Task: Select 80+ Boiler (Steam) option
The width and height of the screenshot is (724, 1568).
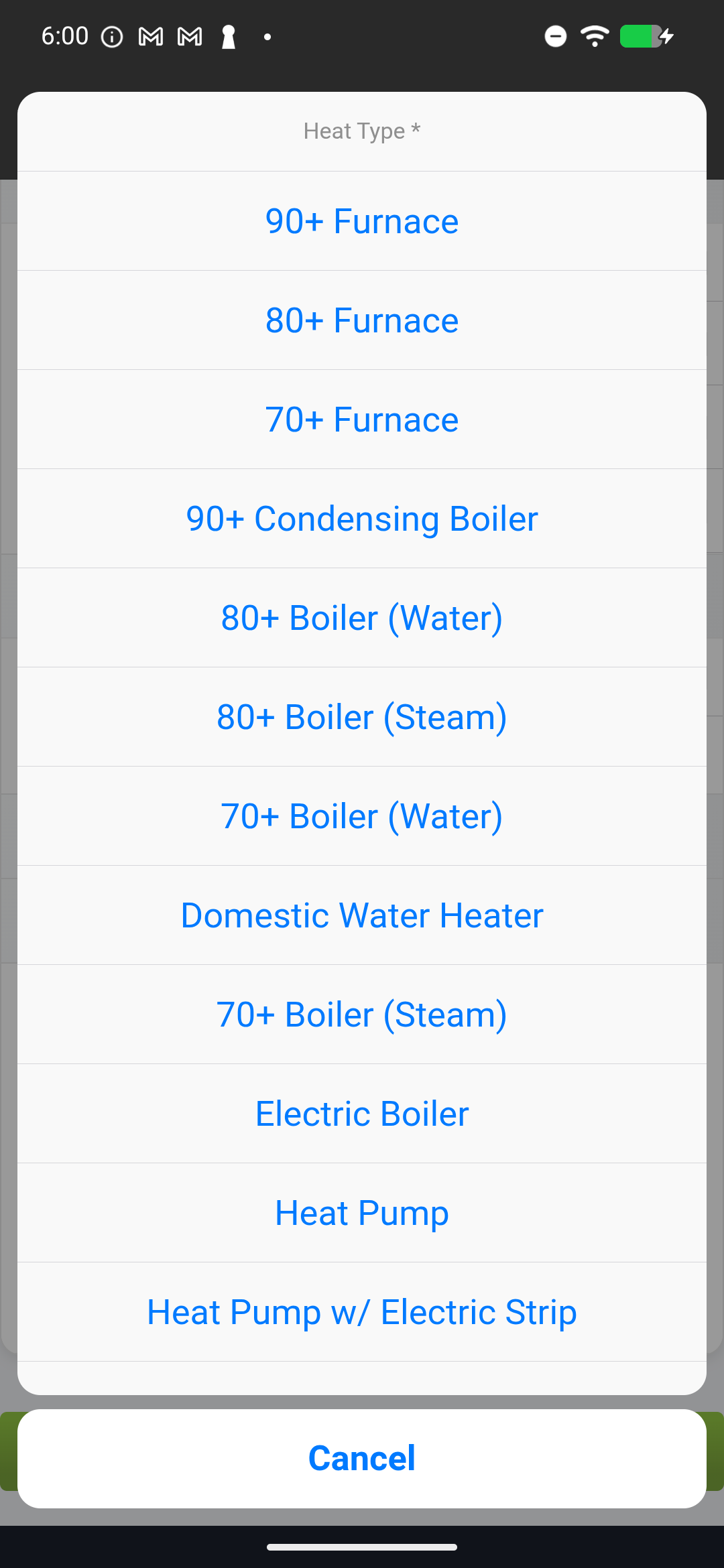Action: [x=362, y=716]
